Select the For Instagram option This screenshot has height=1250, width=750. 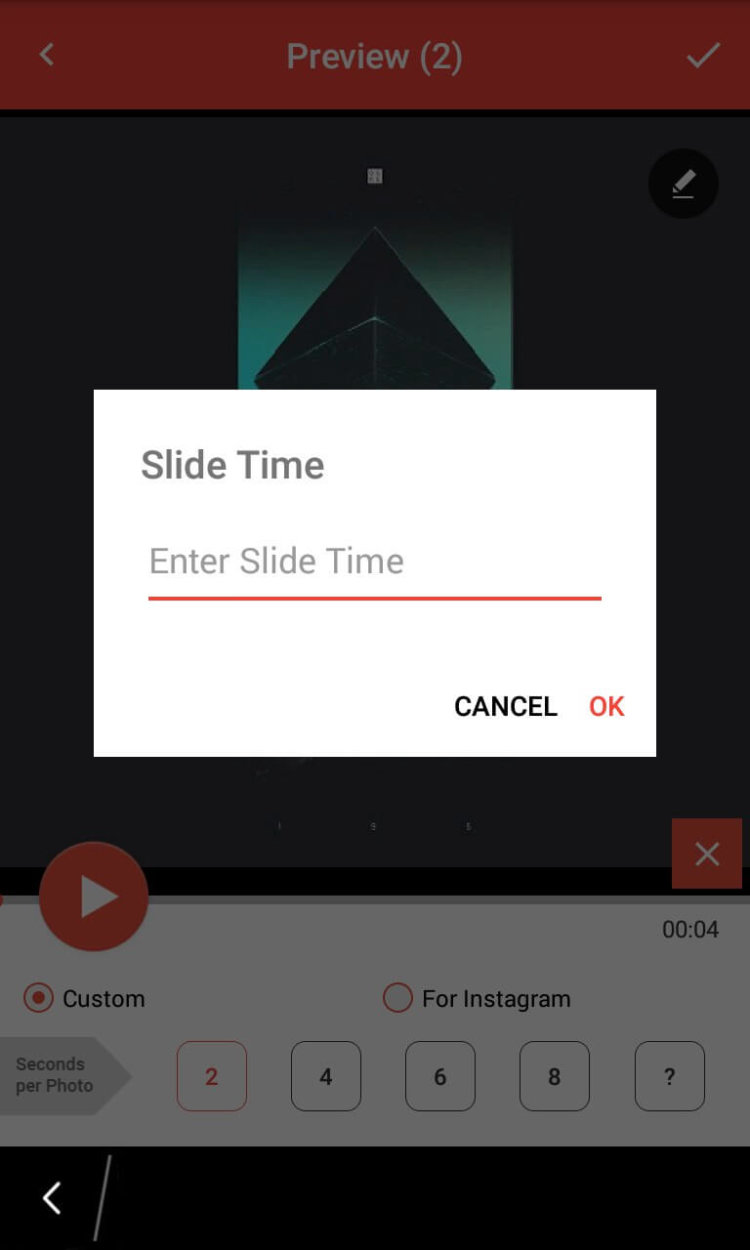(398, 998)
